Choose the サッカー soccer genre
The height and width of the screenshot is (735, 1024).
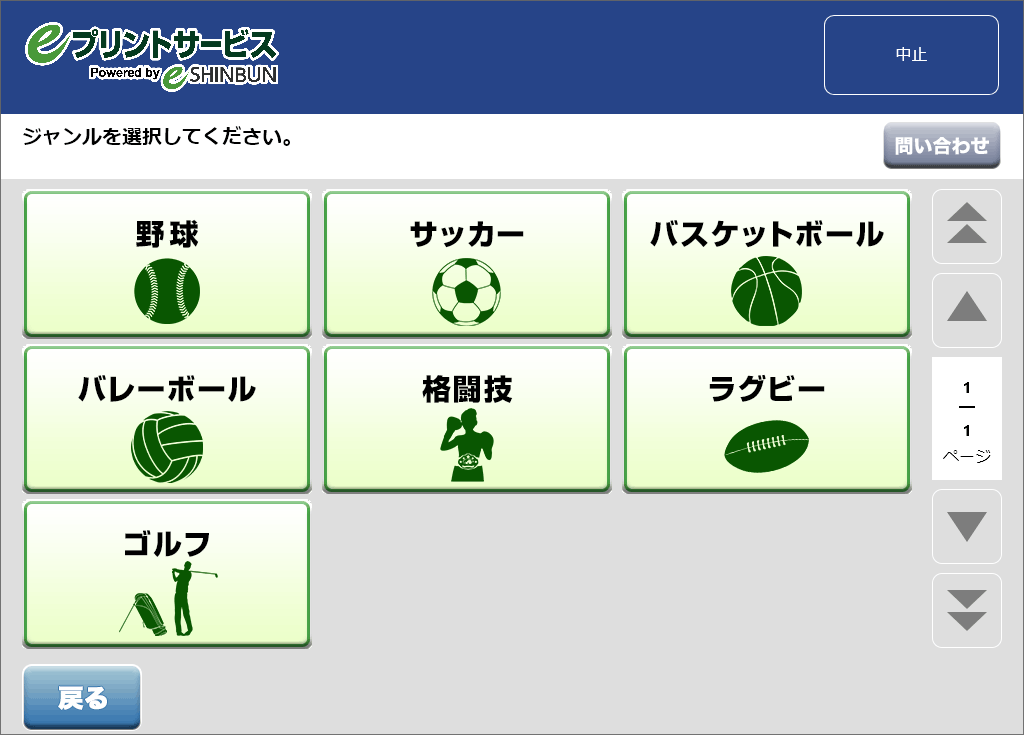coord(467,264)
